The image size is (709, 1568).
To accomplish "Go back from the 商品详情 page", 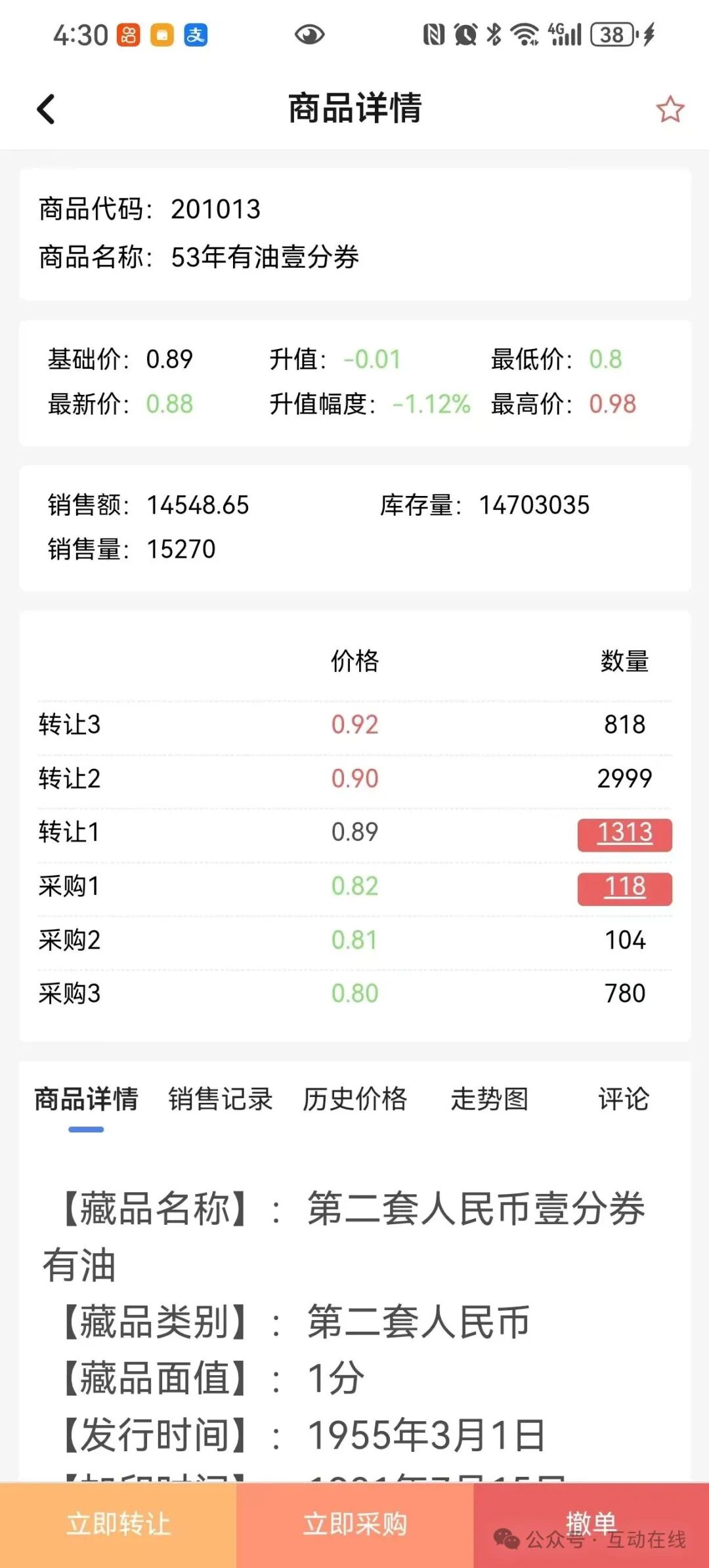I will click(x=46, y=109).
